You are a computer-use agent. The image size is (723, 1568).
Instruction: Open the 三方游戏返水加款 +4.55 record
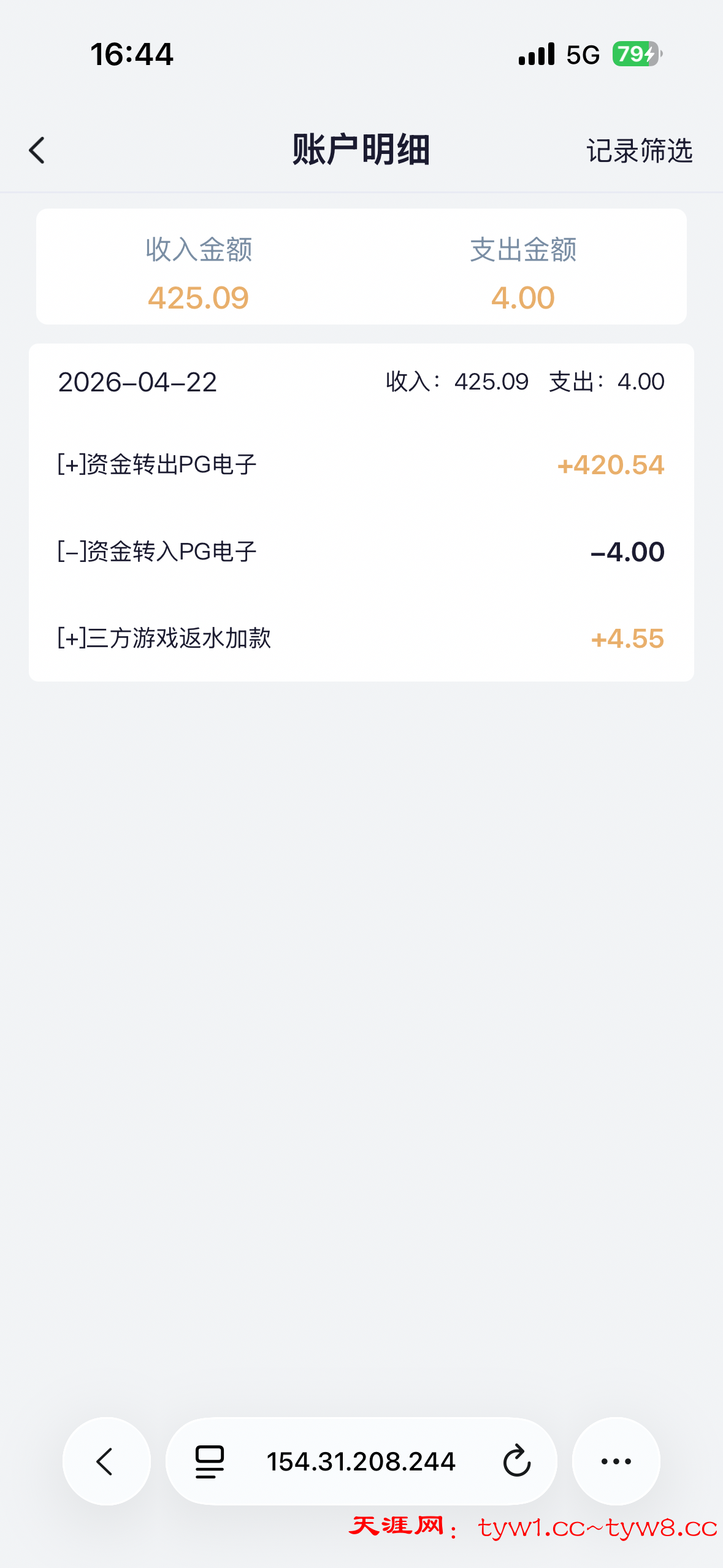[361, 639]
